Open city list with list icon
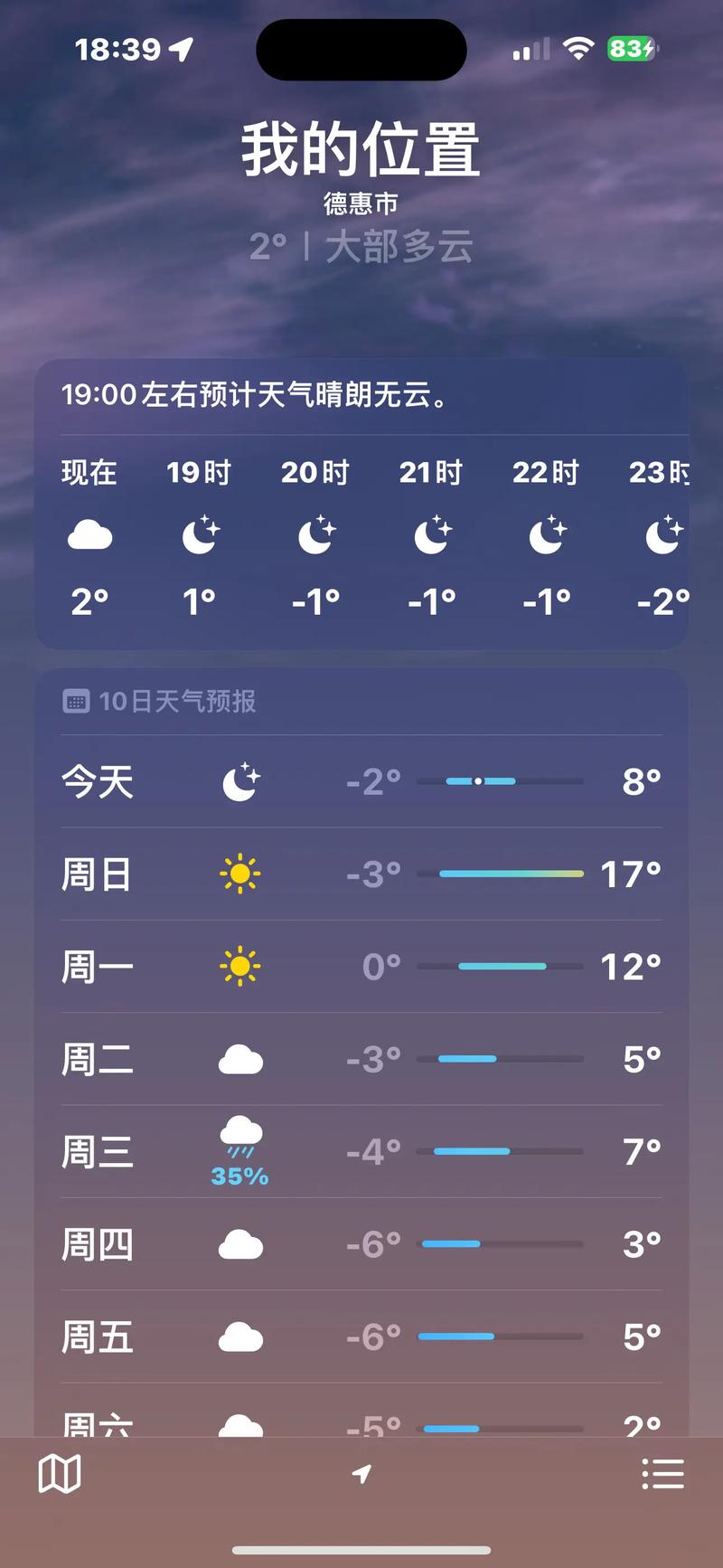The height and width of the screenshot is (1568, 723). [663, 1474]
